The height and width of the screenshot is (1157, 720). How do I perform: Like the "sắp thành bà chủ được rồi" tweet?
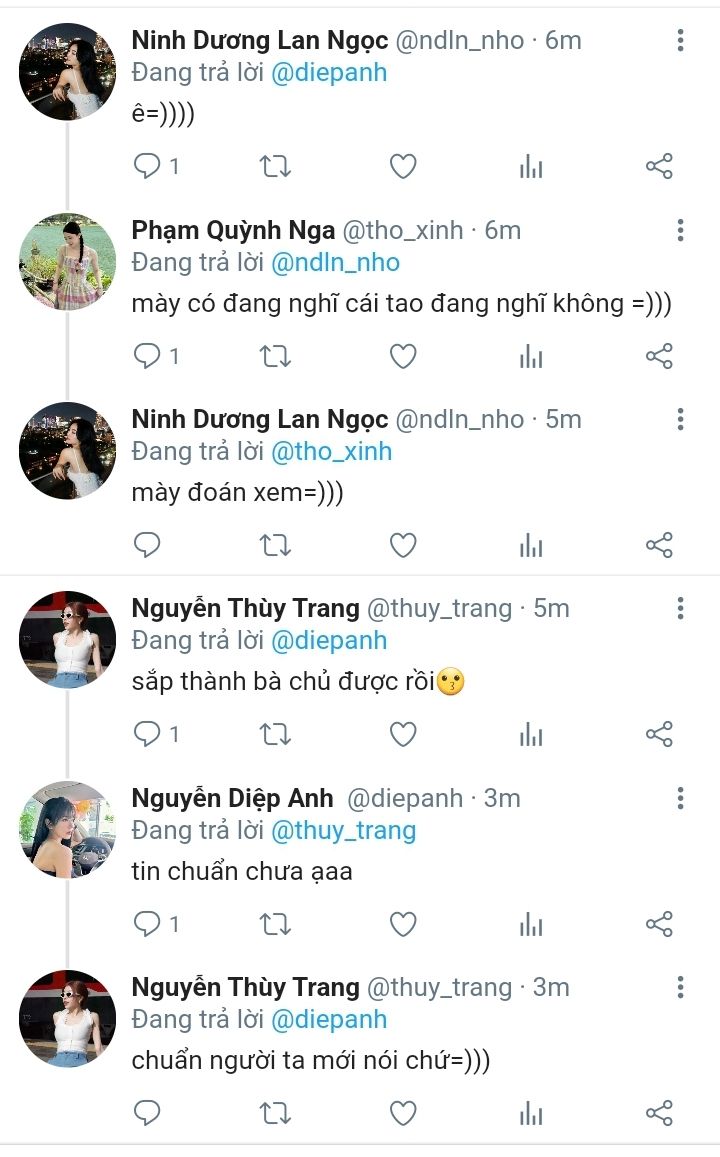(x=402, y=735)
